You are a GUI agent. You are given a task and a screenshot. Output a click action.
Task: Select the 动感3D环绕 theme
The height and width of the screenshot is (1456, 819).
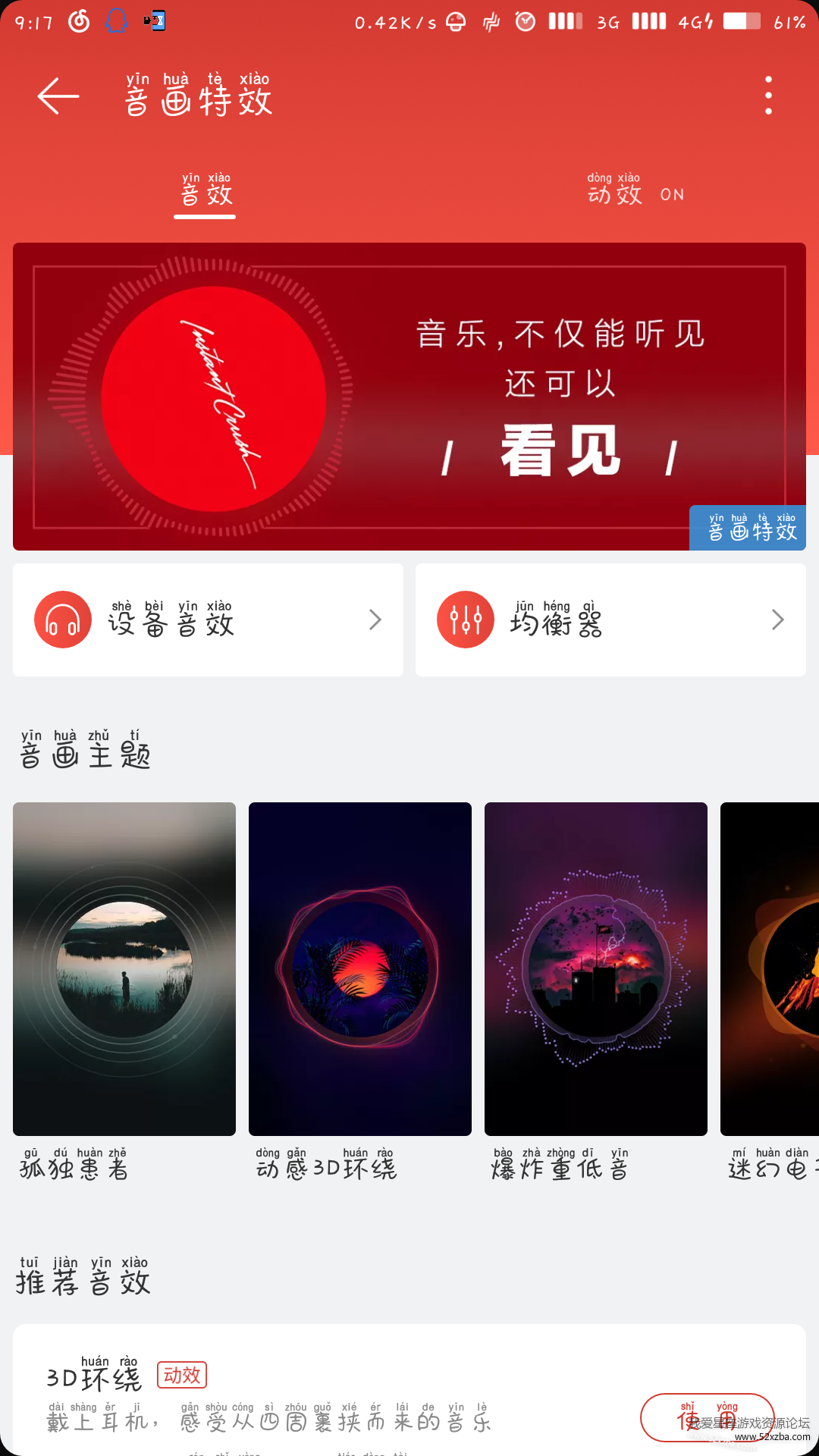(x=360, y=968)
